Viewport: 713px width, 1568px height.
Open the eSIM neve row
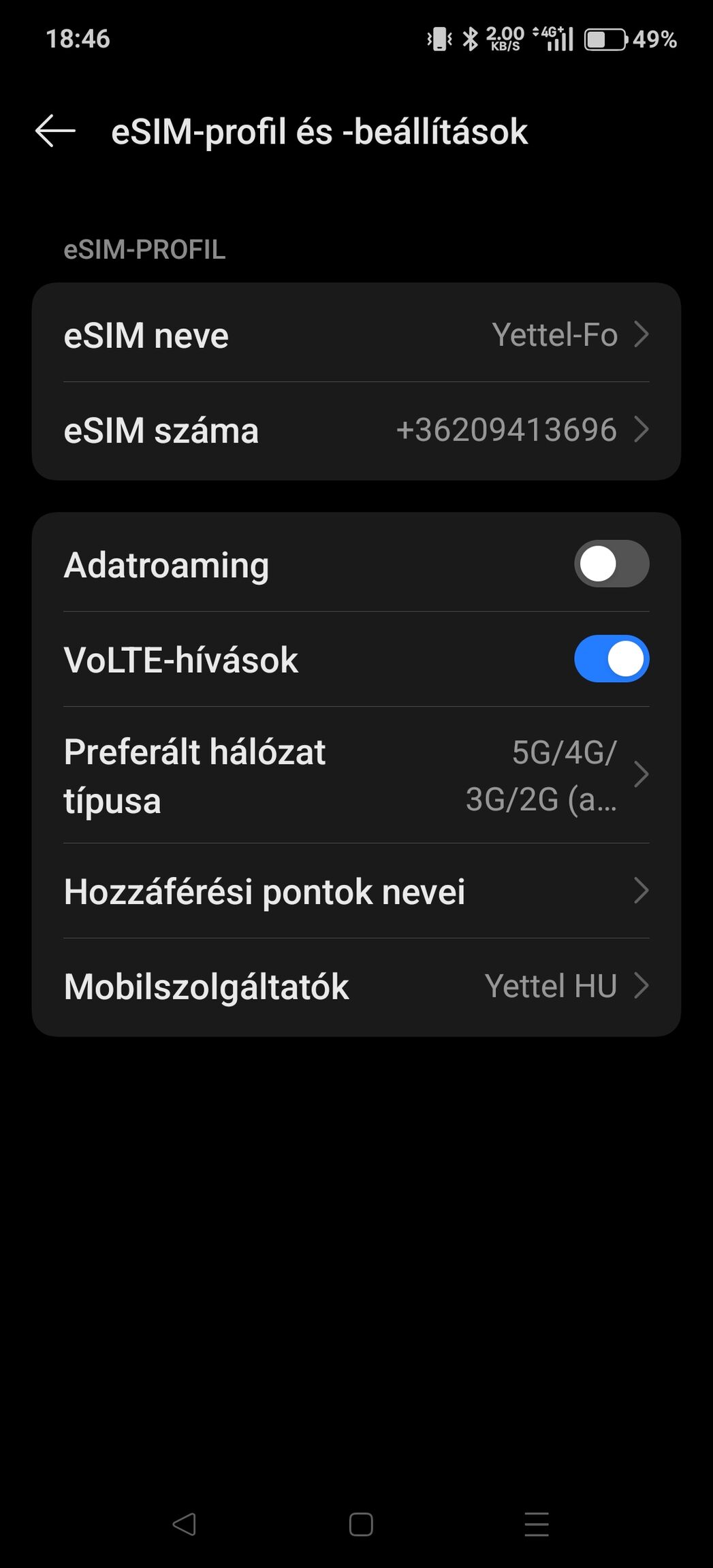(355, 335)
